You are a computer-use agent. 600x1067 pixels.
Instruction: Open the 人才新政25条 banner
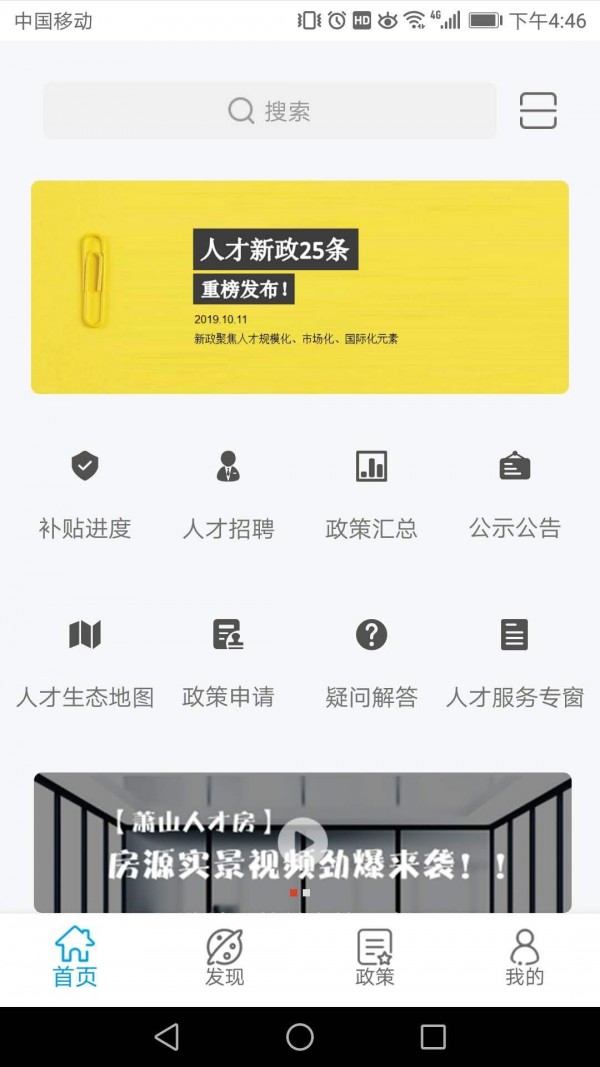[x=300, y=286]
